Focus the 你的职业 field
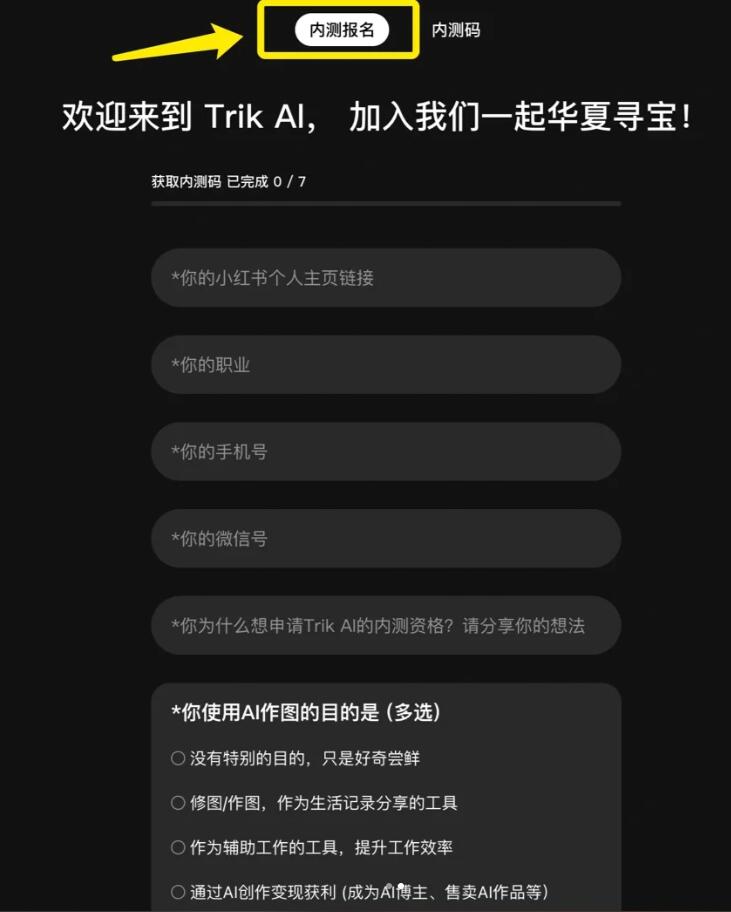 [386, 365]
